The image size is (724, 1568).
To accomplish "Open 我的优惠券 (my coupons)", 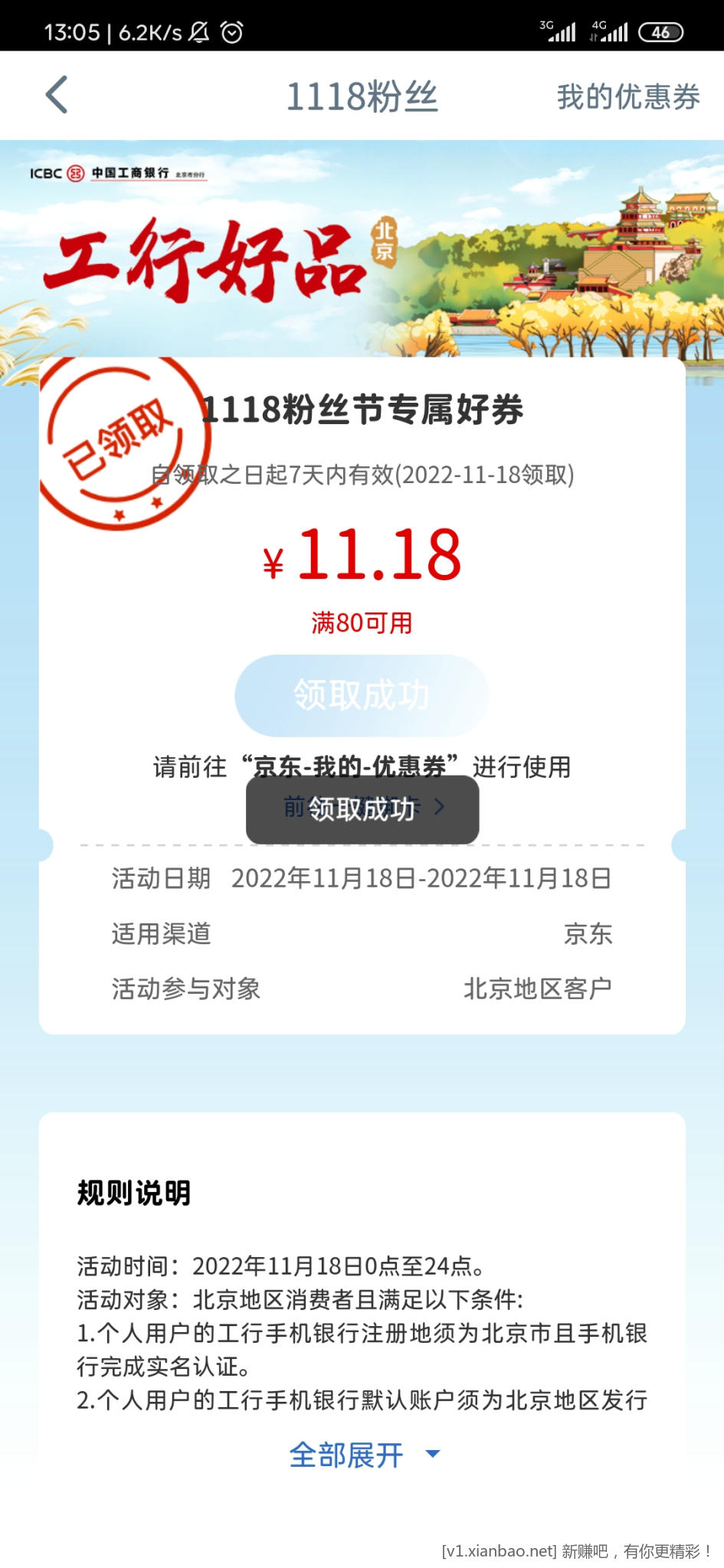I will coord(627,97).
